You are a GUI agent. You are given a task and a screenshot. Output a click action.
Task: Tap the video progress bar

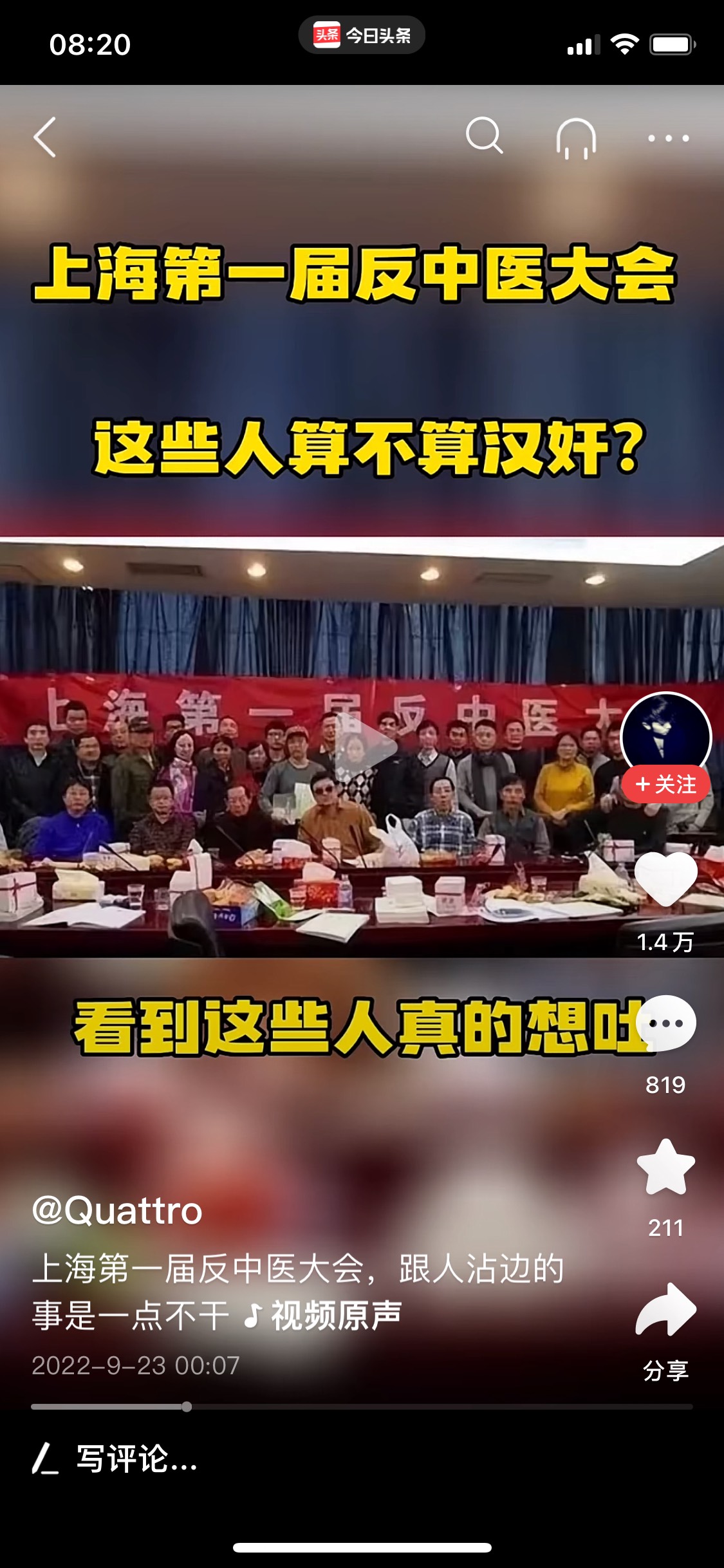click(362, 1406)
